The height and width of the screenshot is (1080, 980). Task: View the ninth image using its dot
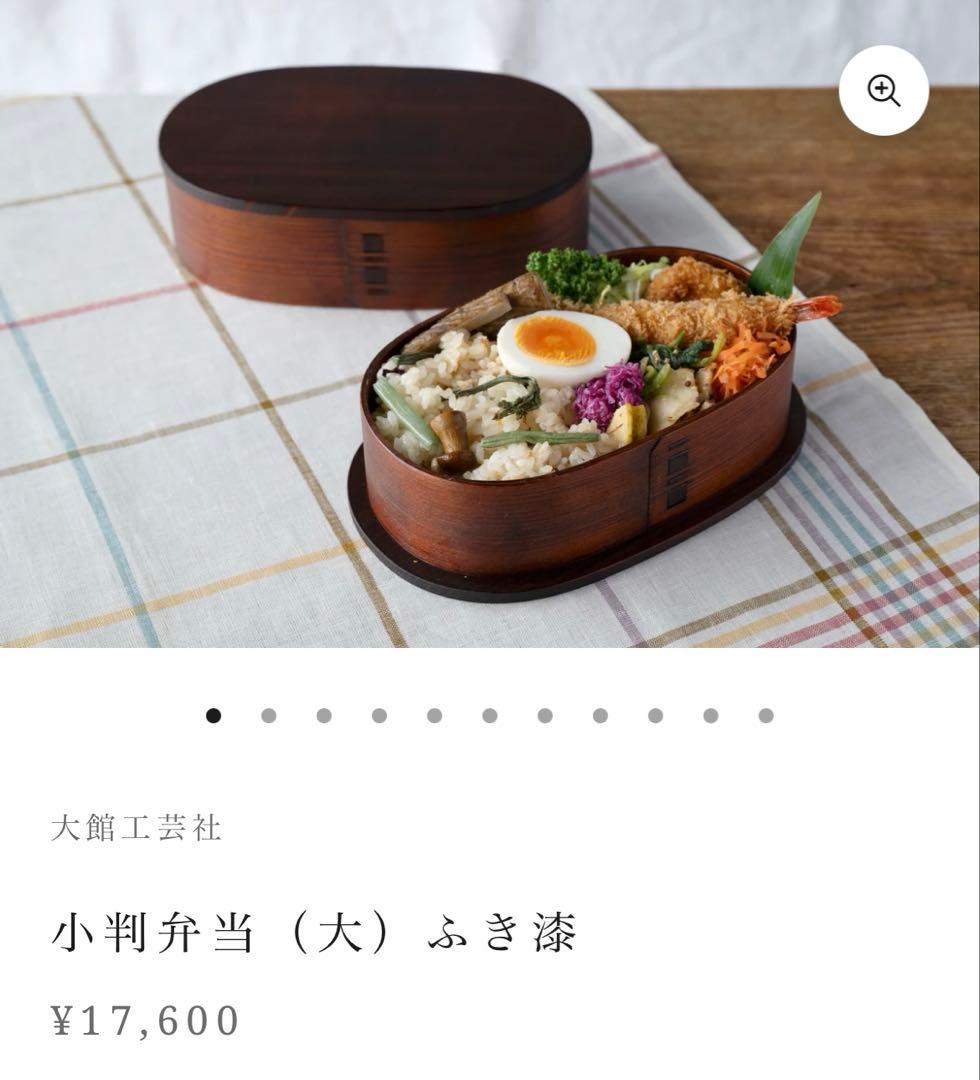coord(653,715)
